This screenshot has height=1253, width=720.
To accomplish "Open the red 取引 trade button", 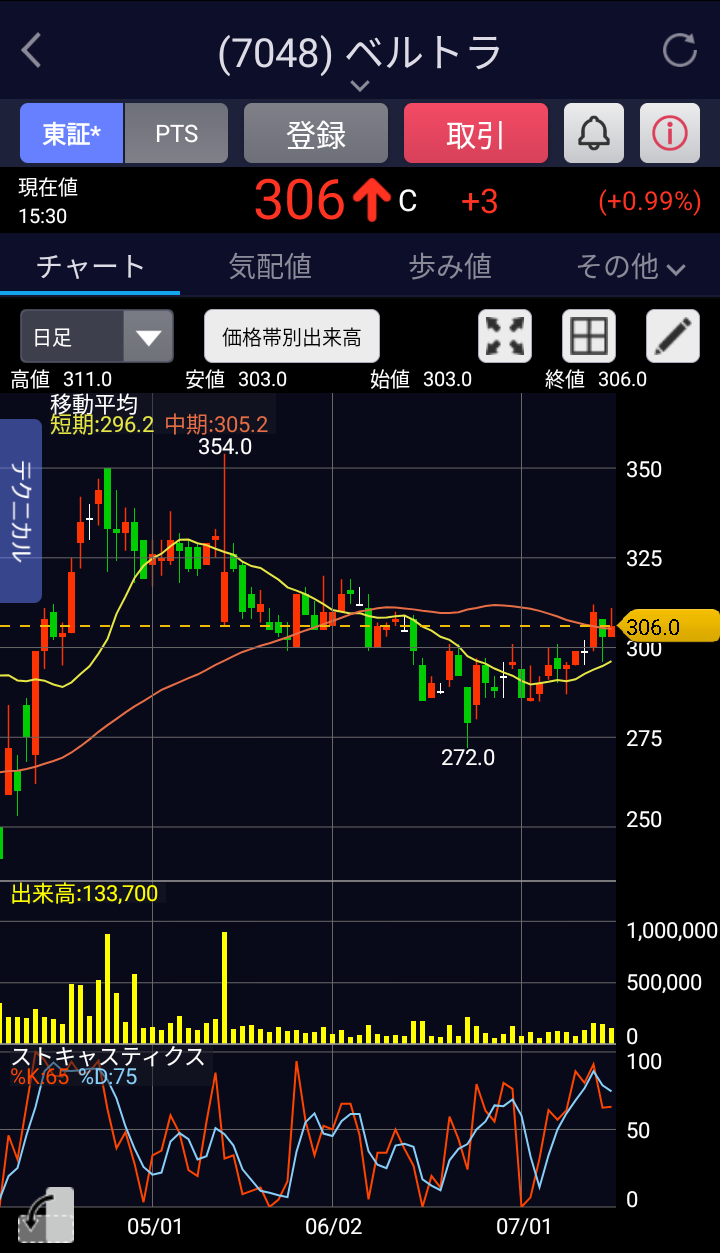I will click(x=476, y=133).
